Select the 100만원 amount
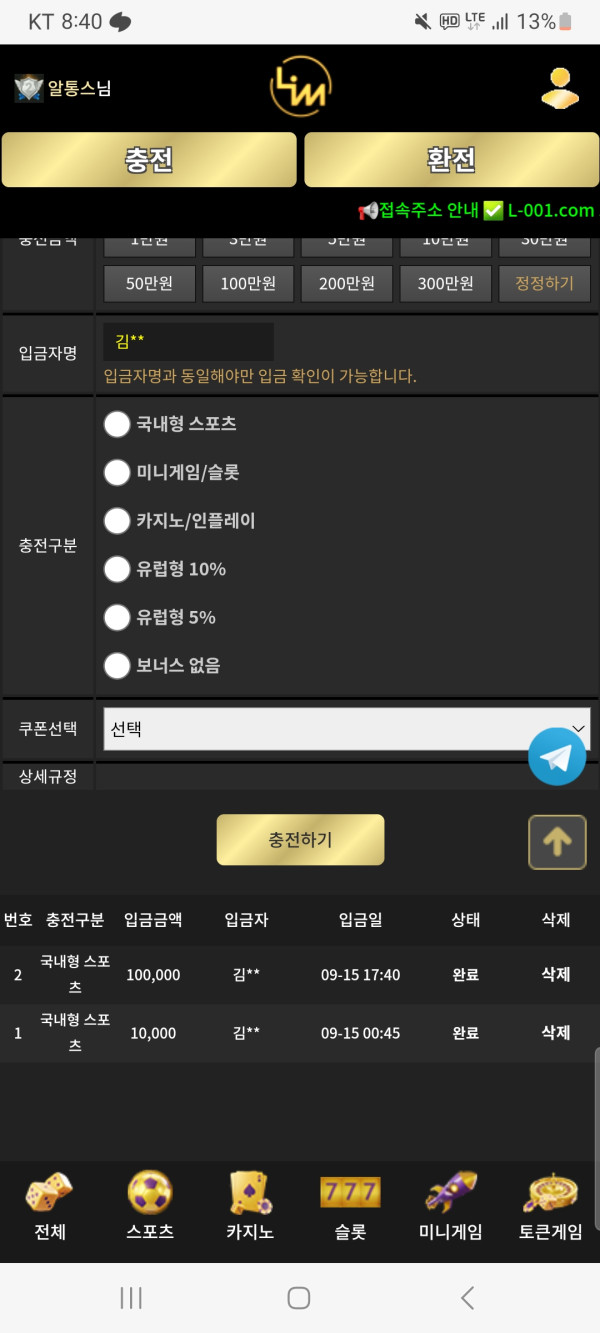 tap(247, 284)
